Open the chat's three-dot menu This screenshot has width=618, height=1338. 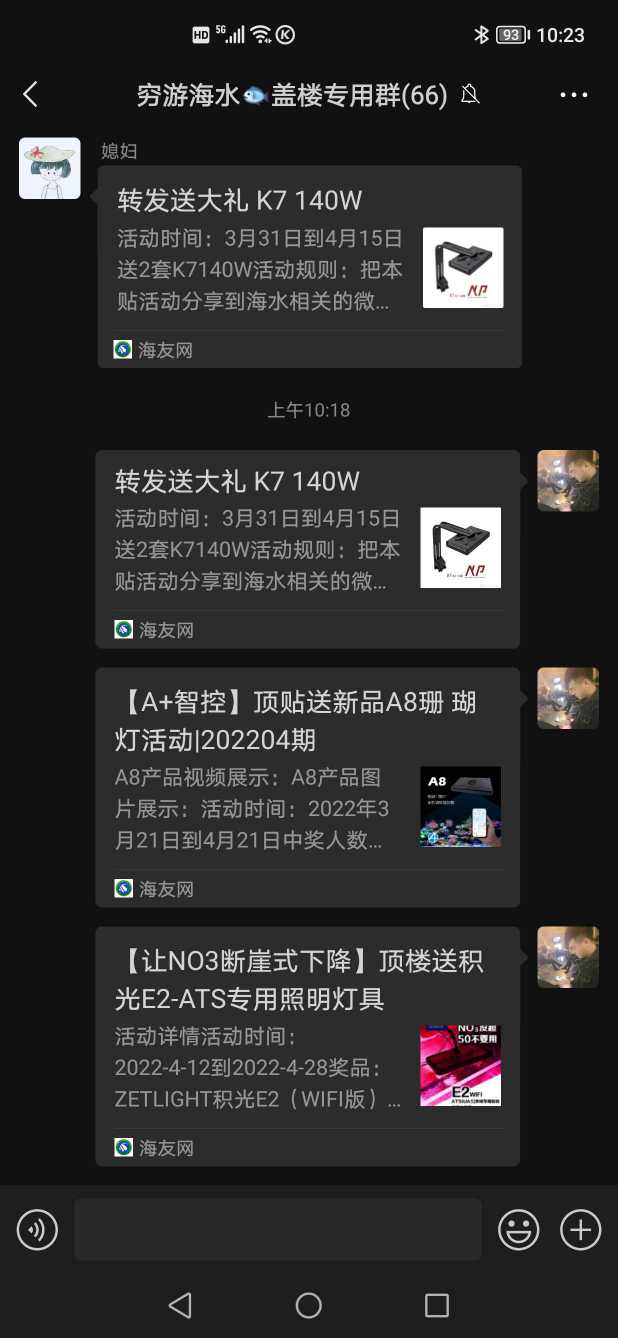[574, 95]
